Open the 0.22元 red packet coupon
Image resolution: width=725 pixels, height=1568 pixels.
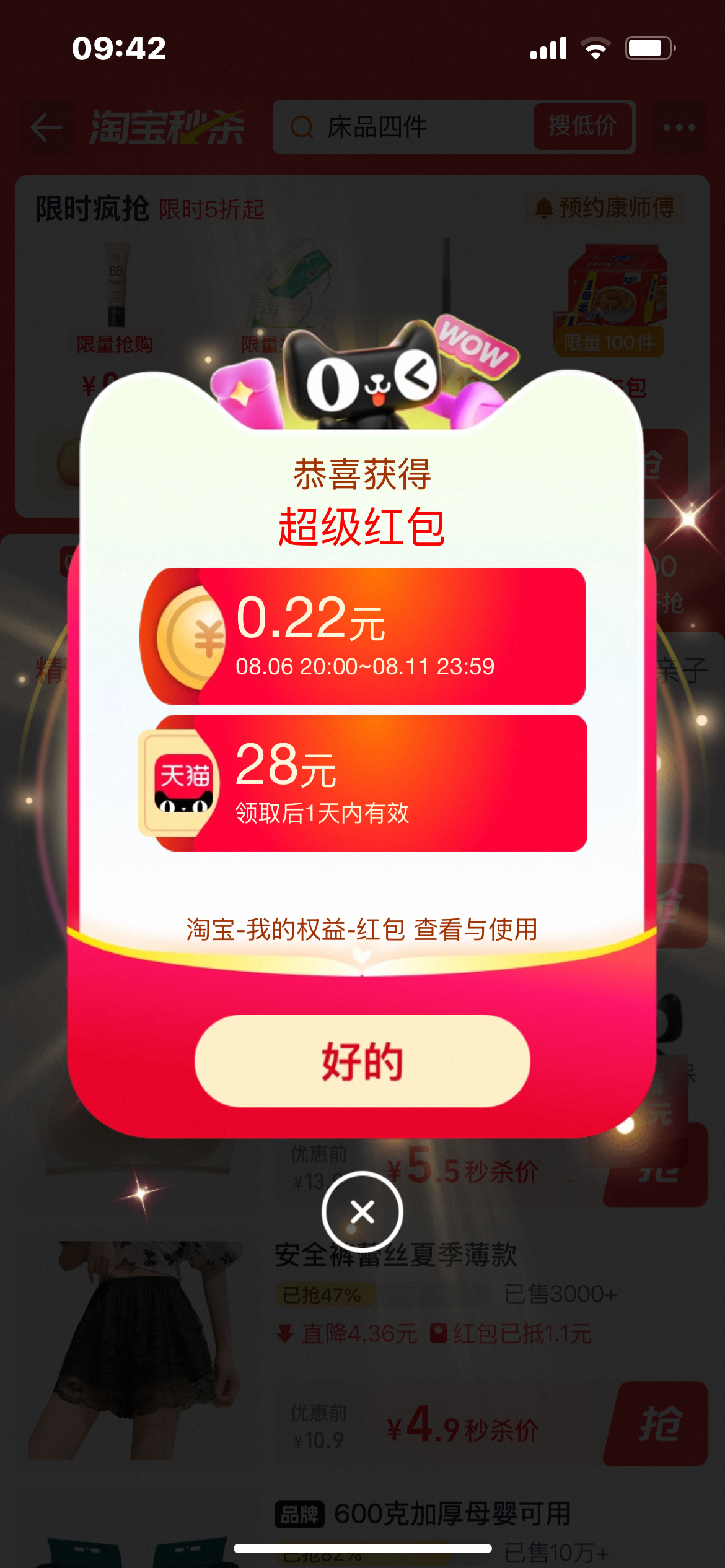pyautogui.click(x=362, y=636)
